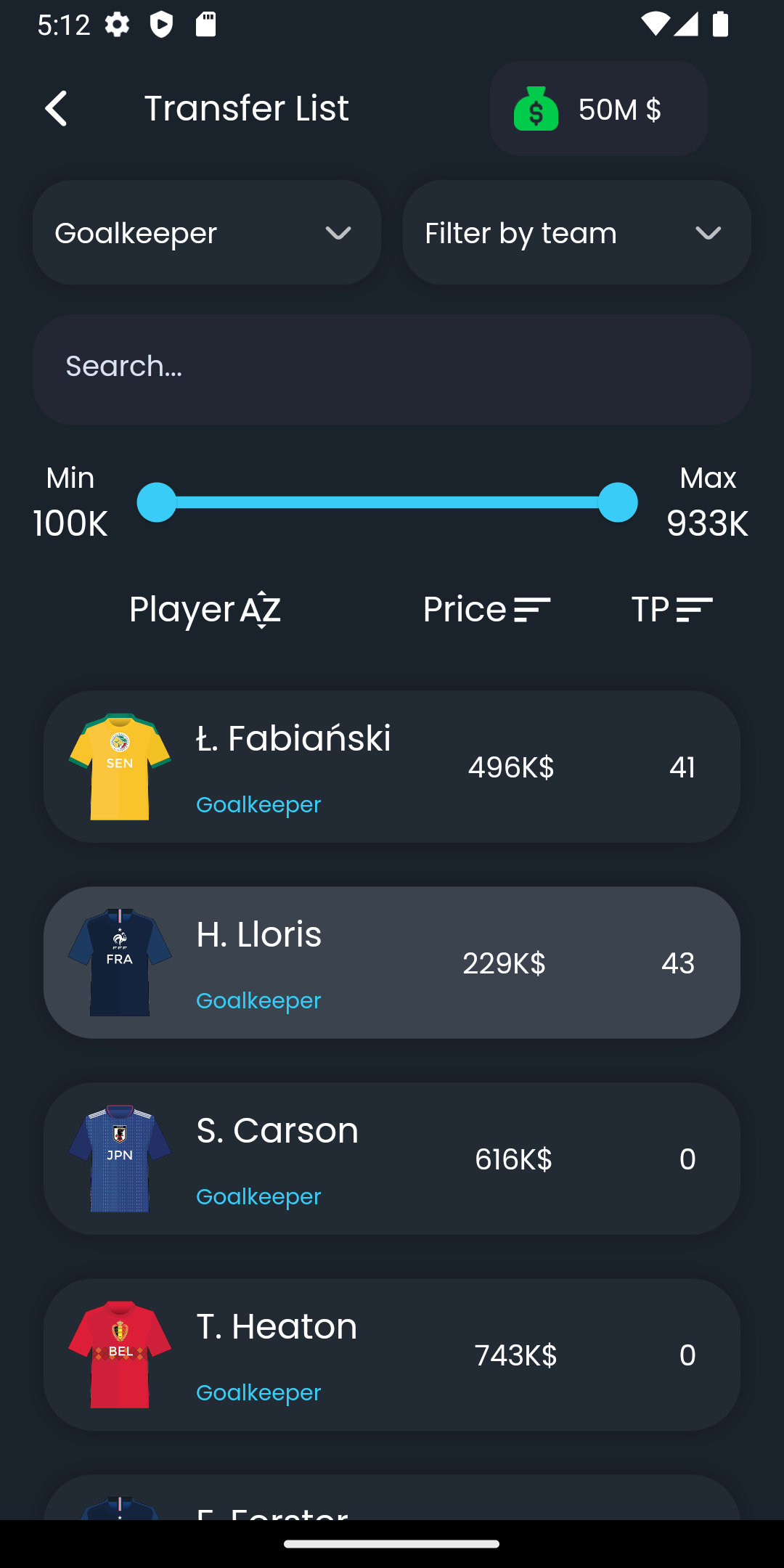Sort the list by Price
This screenshot has width=784, height=1568.
(x=486, y=610)
